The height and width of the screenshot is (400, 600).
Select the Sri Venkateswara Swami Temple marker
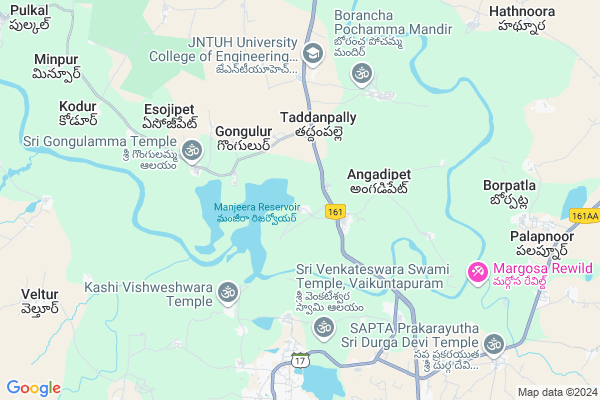pyautogui.click(x=323, y=327)
